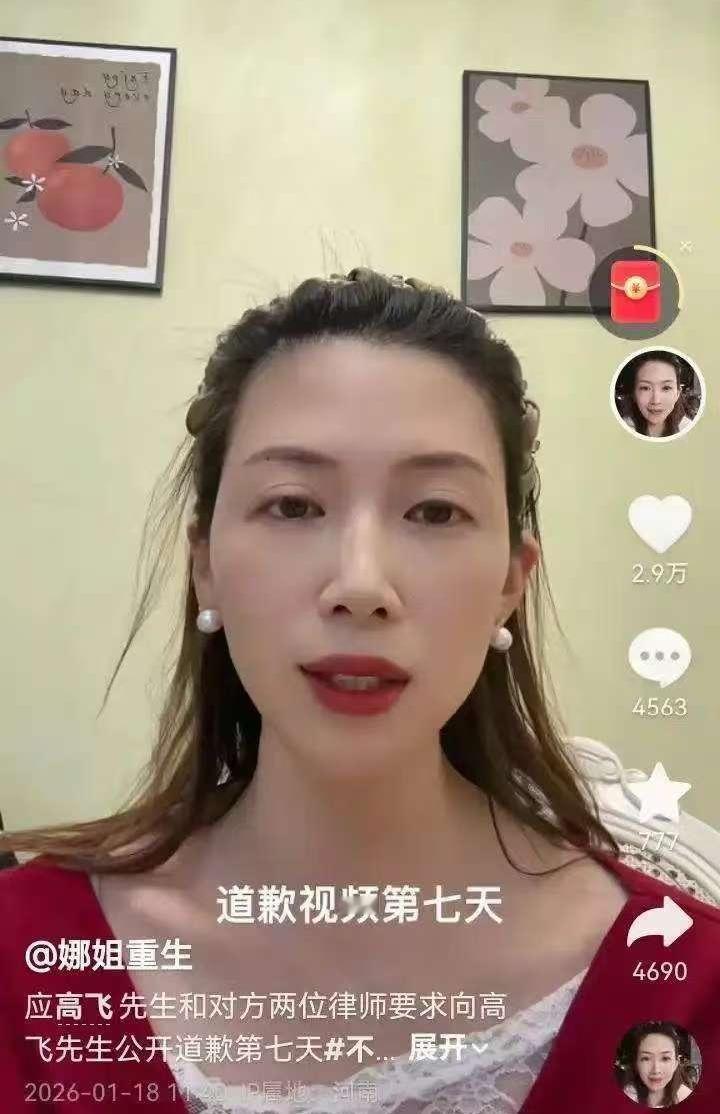Open creator profile via sidebar avatar
Screen dimensions: 720x1114
tap(655, 392)
